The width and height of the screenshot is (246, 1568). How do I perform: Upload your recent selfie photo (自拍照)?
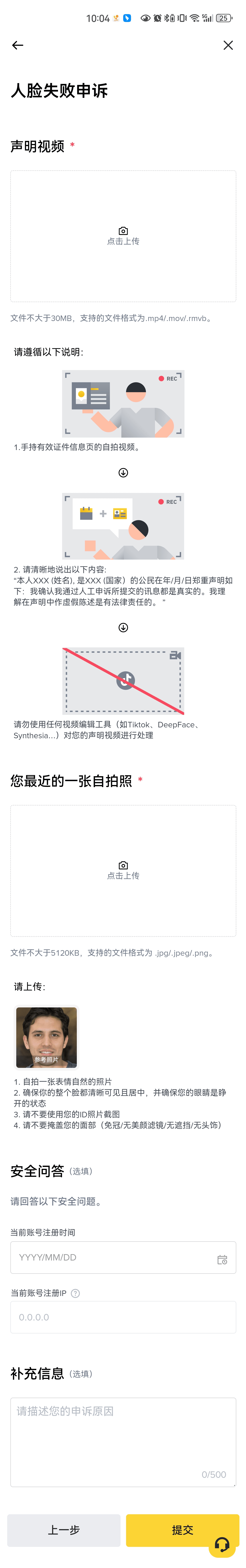click(x=123, y=870)
